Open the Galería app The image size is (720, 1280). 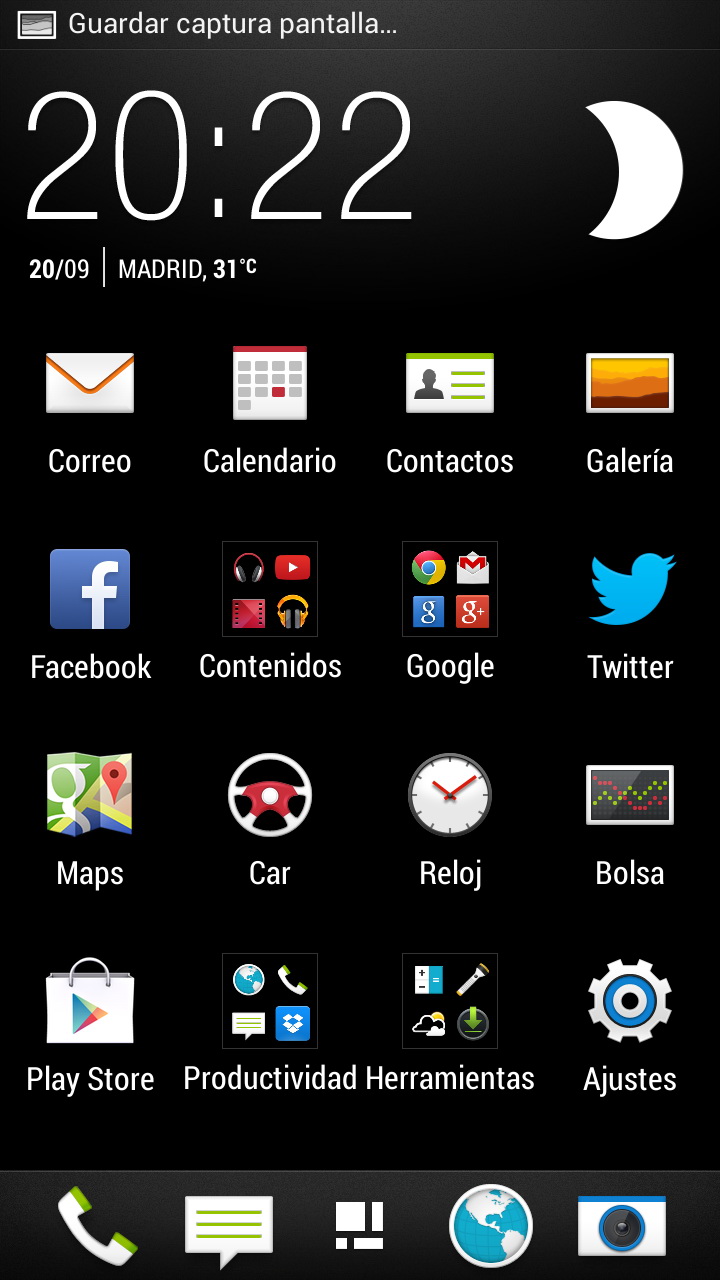click(630, 383)
